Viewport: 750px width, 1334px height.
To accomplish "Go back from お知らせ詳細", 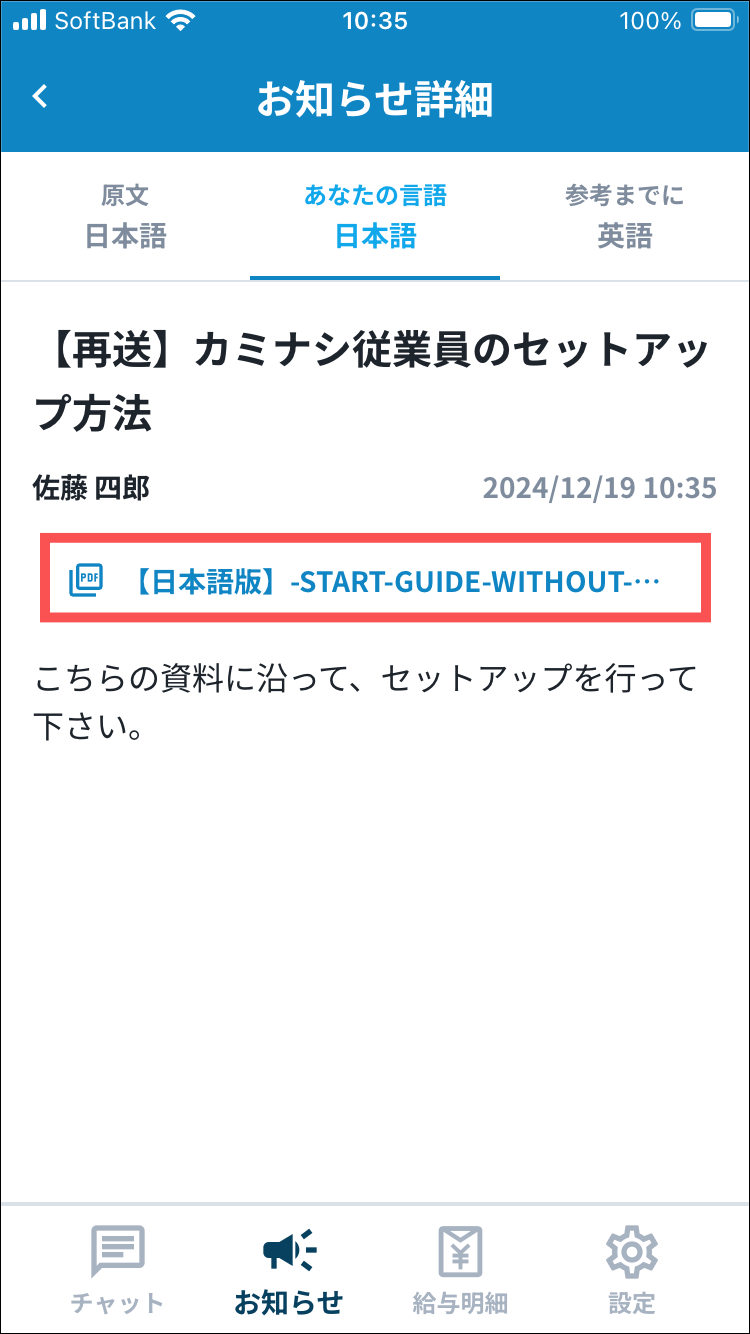I will [x=40, y=97].
